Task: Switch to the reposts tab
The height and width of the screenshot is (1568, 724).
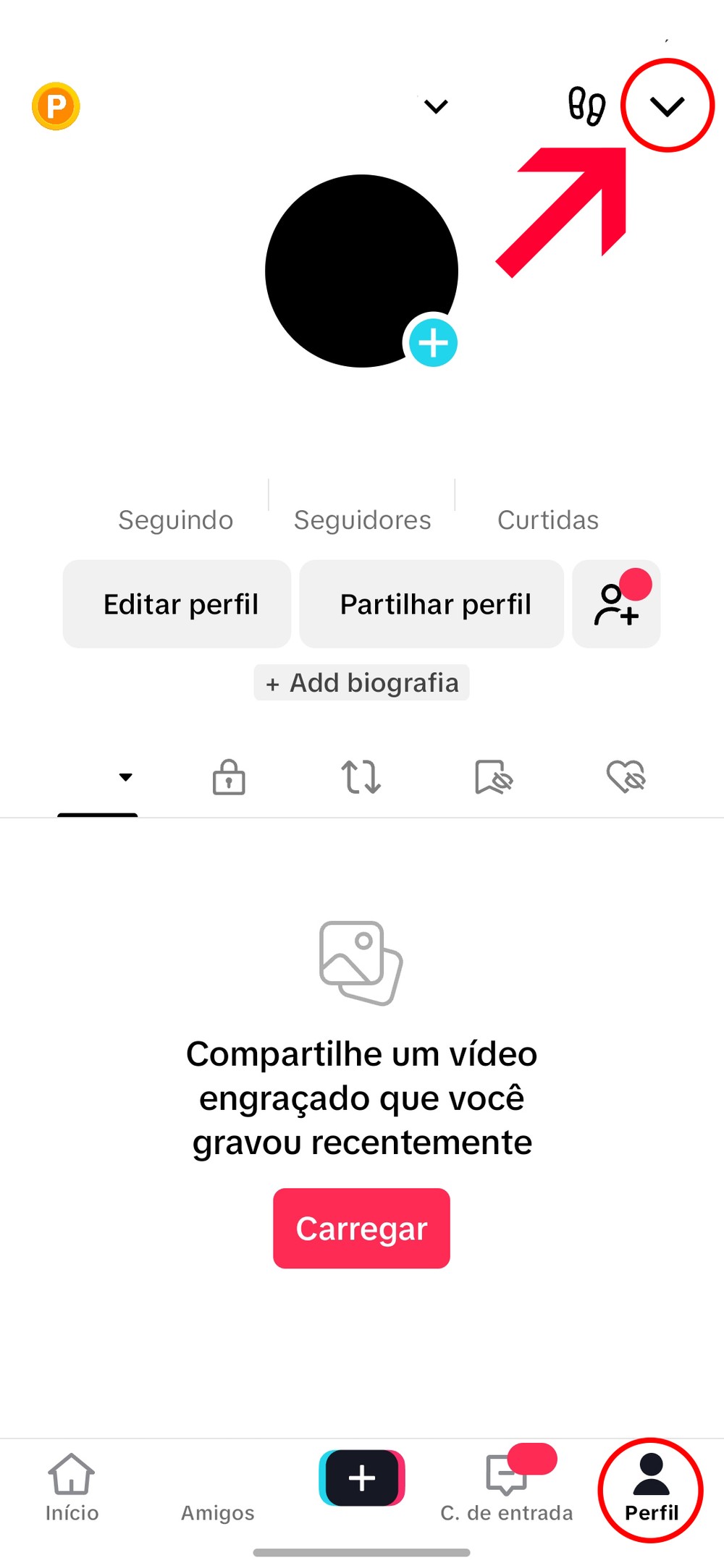Action: [361, 777]
